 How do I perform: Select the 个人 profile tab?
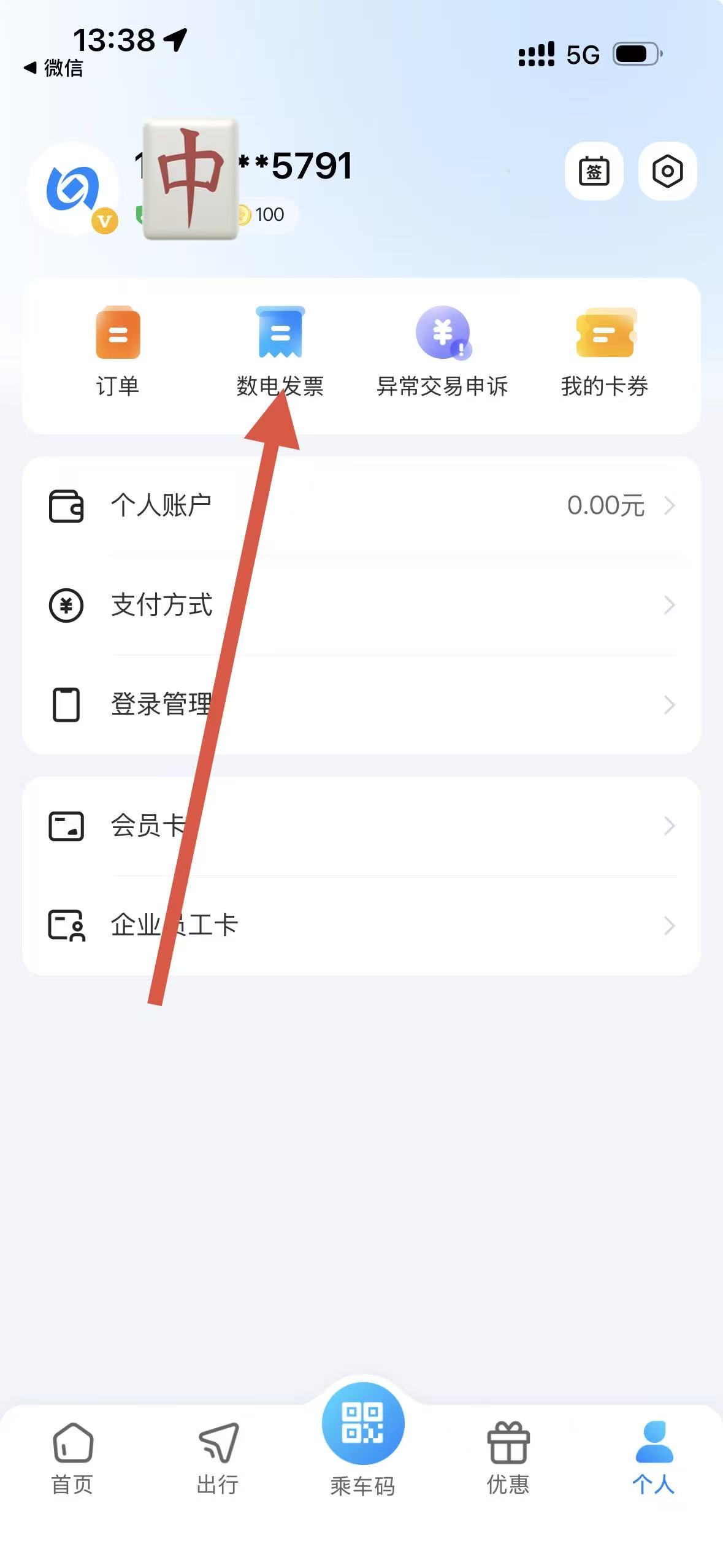click(653, 1458)
